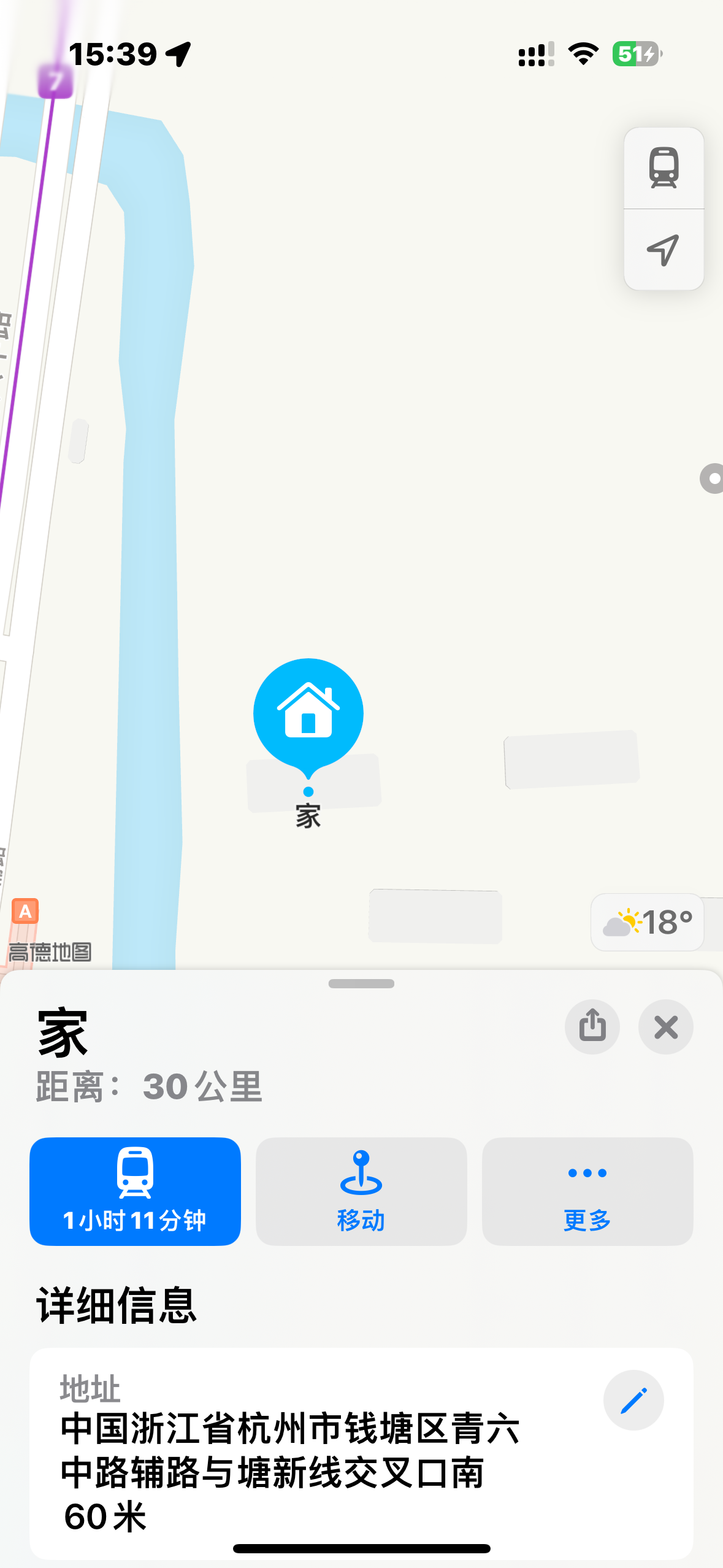Image resolution: width=723 pixels, height=1568 pixels.
Task: Switch map mode with the transit icon
Action: tap(664, 167)
